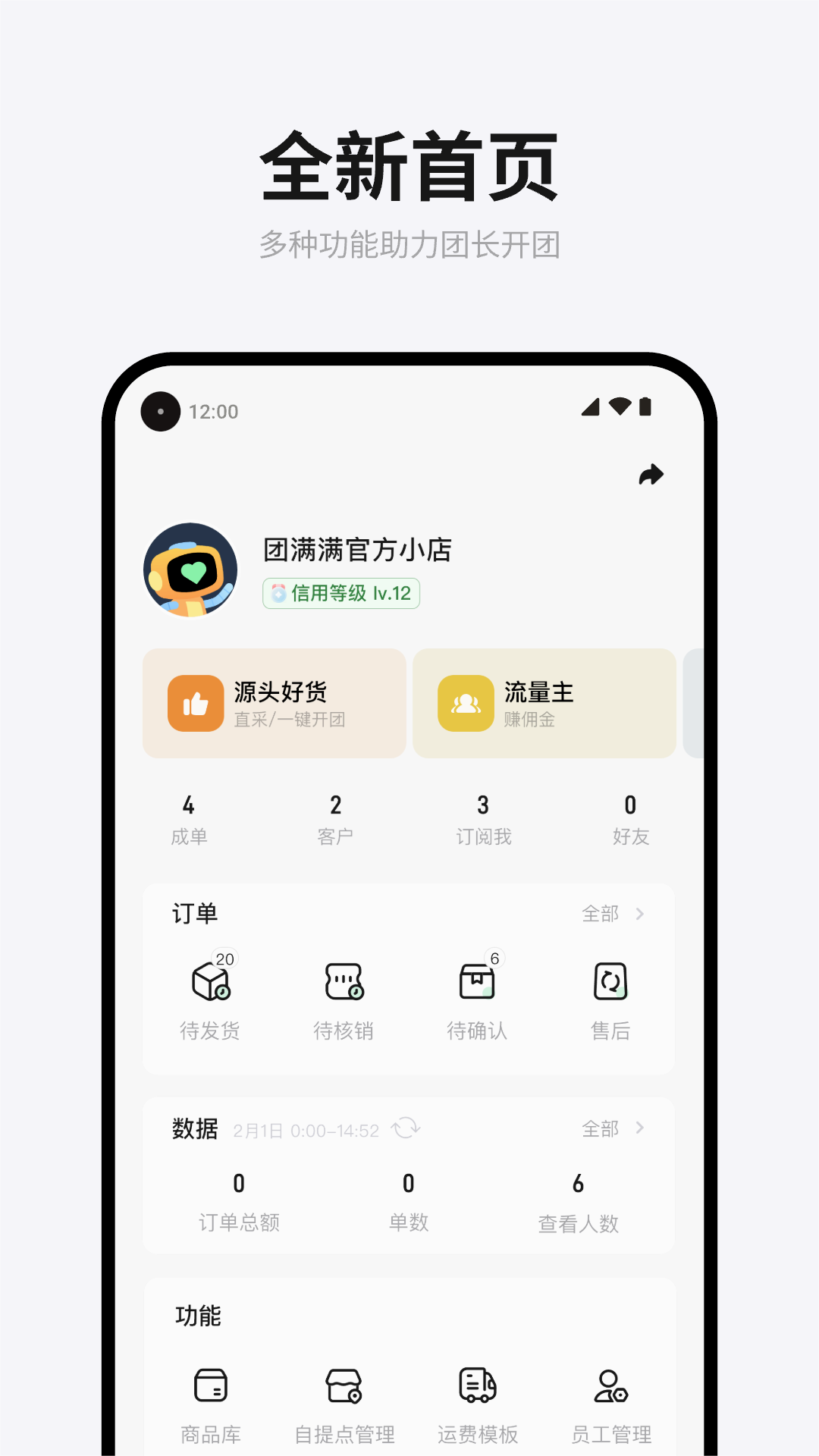View the 查看人数 viewer count stat
Image resolution: width=819 pixels, height=1456 pixels.
point(579,1202)
